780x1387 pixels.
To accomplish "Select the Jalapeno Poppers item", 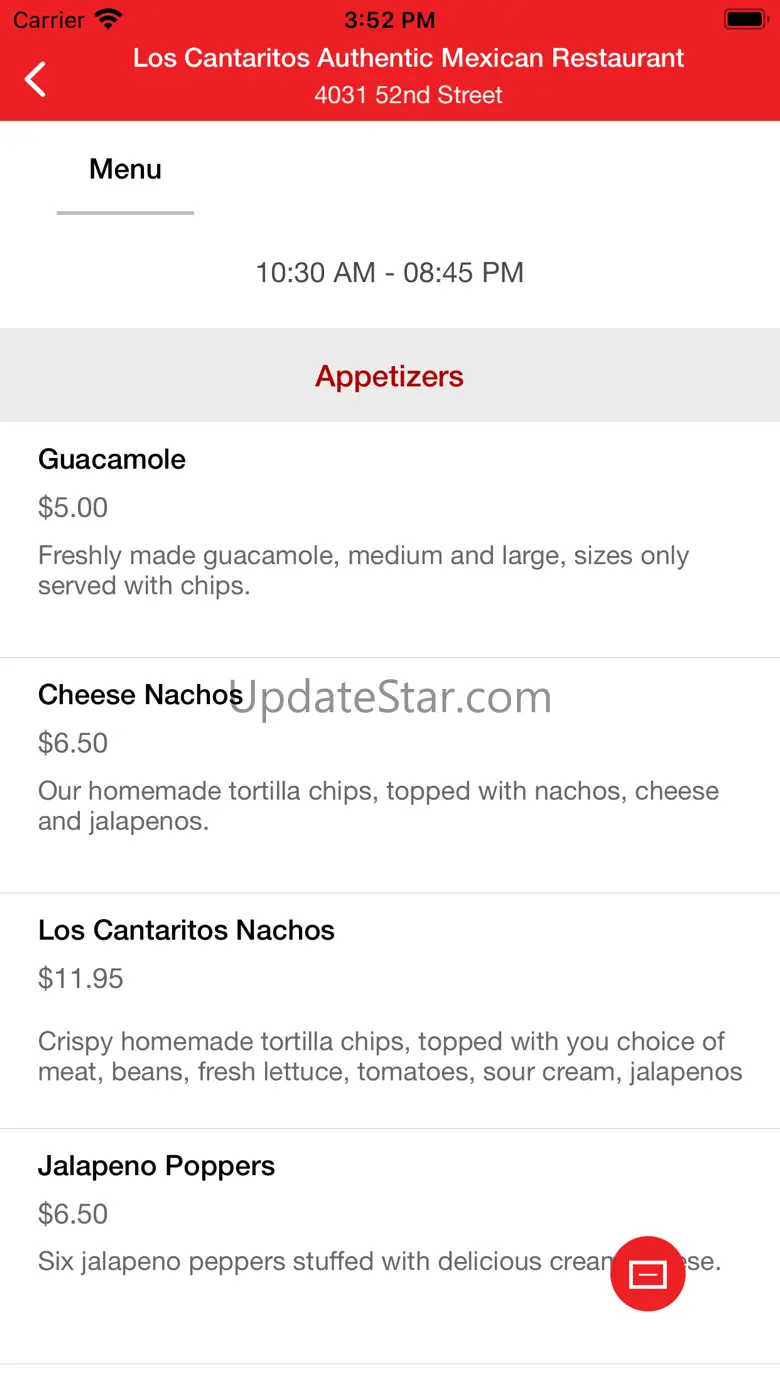I will (300, 1215).
